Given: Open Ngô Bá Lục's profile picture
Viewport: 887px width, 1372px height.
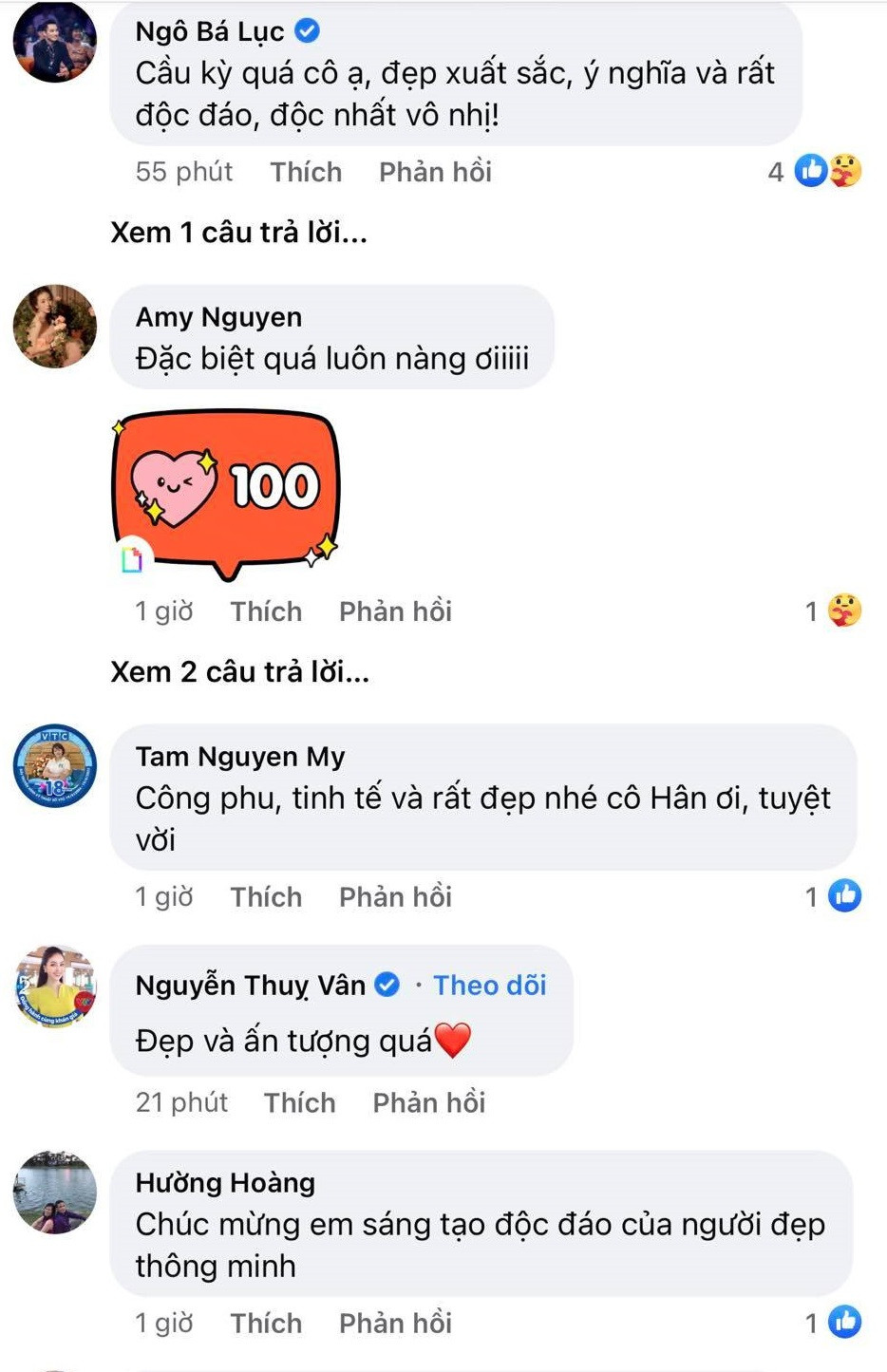Looking at the screenshot, I should [x=55, y=41].
